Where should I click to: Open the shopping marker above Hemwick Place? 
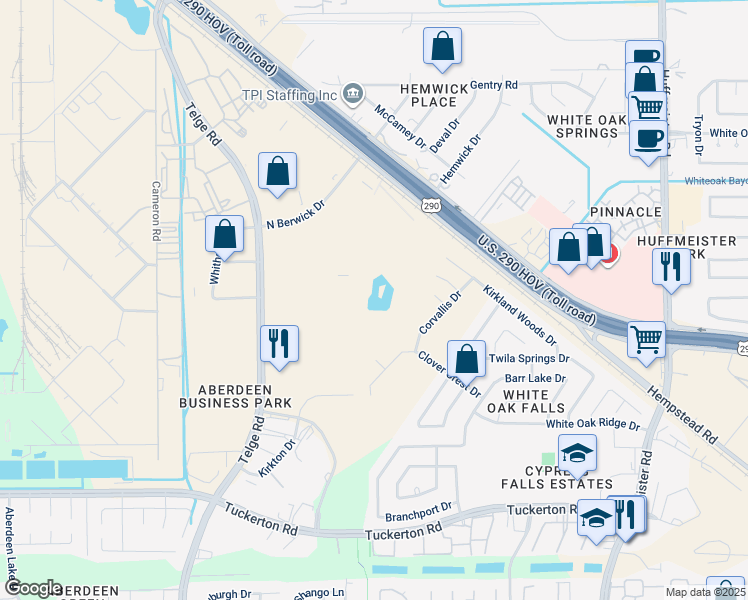tap(442, 49)
